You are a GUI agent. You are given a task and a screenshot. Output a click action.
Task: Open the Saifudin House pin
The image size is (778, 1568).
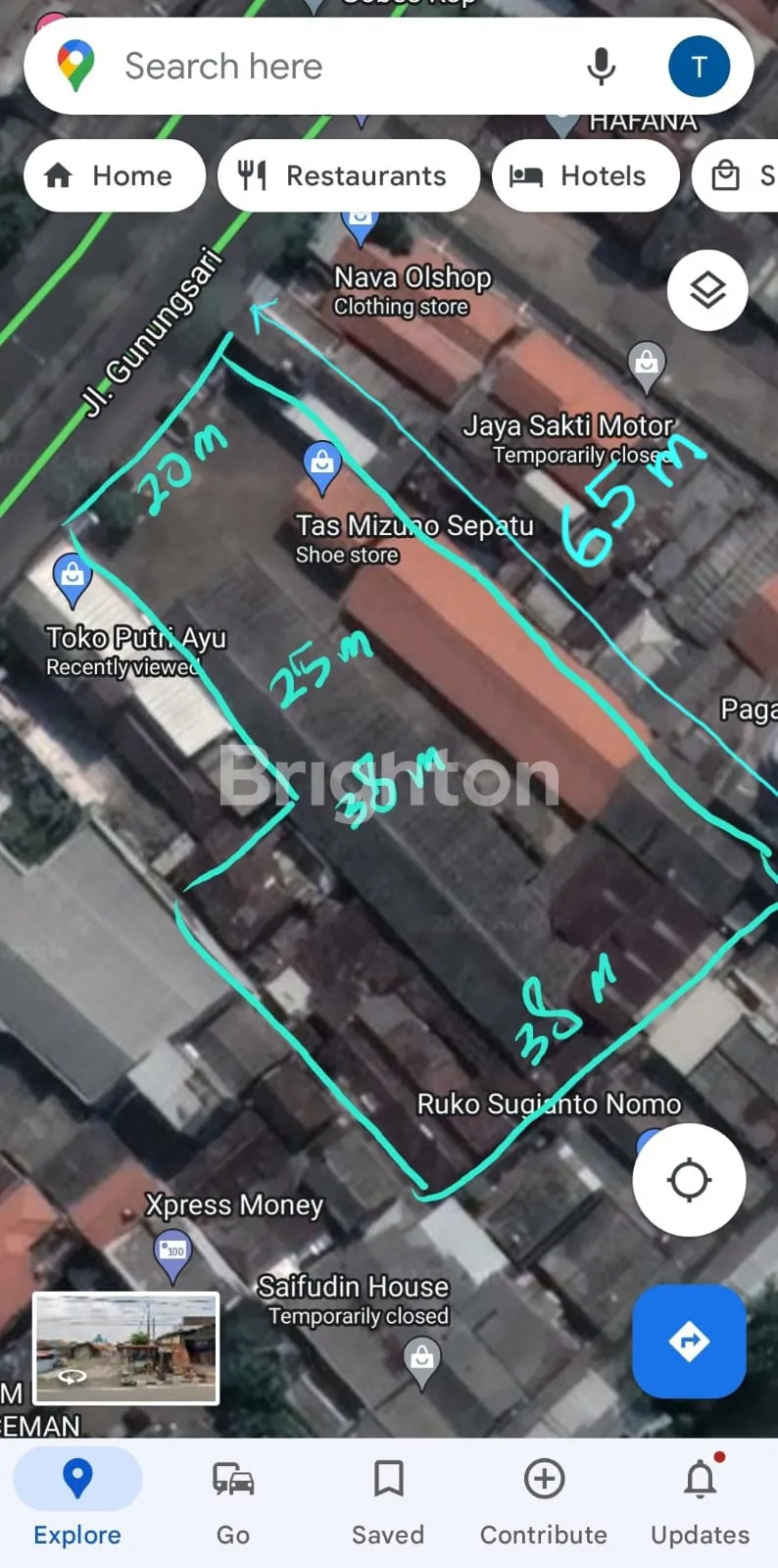click(422, 1359)
